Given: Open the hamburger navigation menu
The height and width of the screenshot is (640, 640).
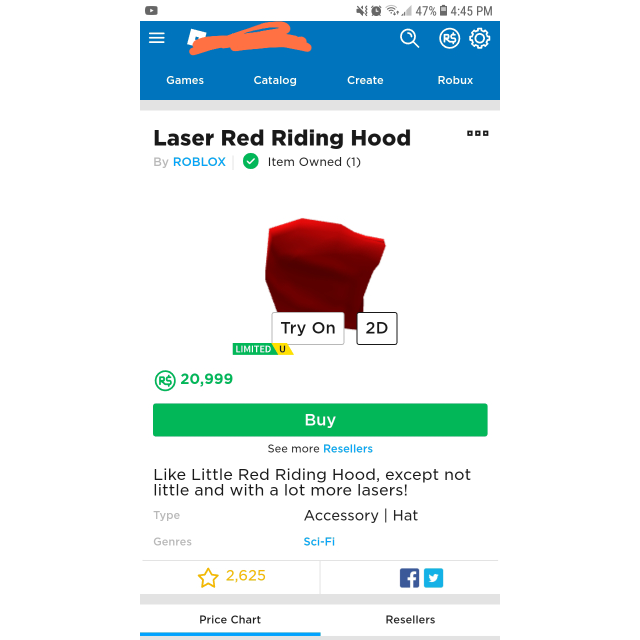Looking at the screenshot, I should pos(157,38).
